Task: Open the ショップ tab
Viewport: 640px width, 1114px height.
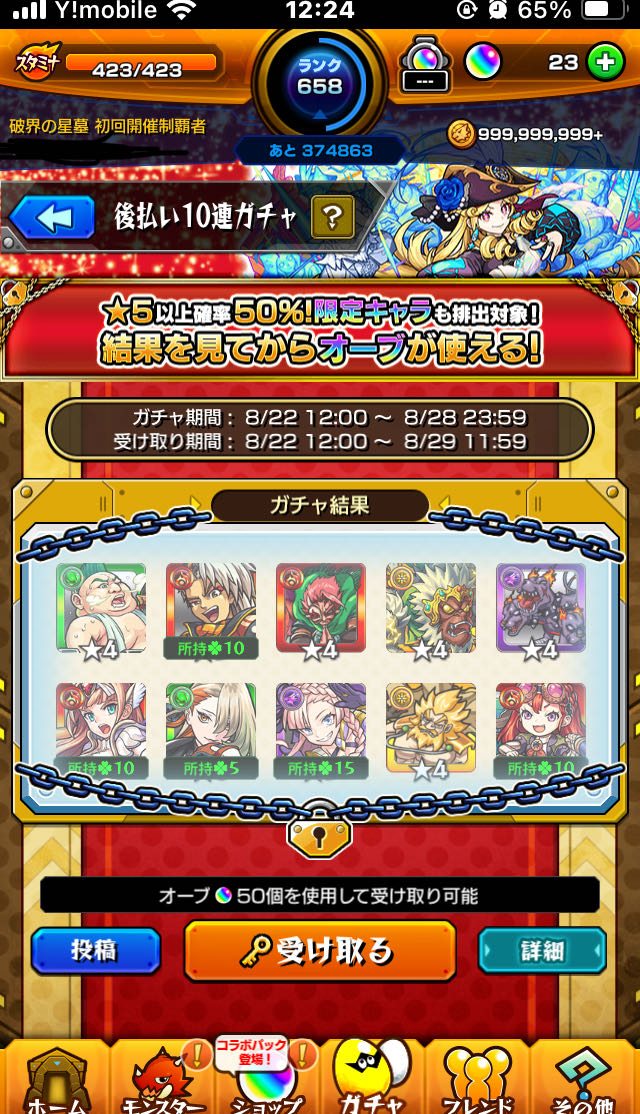Action: [x=268, y=1085]
